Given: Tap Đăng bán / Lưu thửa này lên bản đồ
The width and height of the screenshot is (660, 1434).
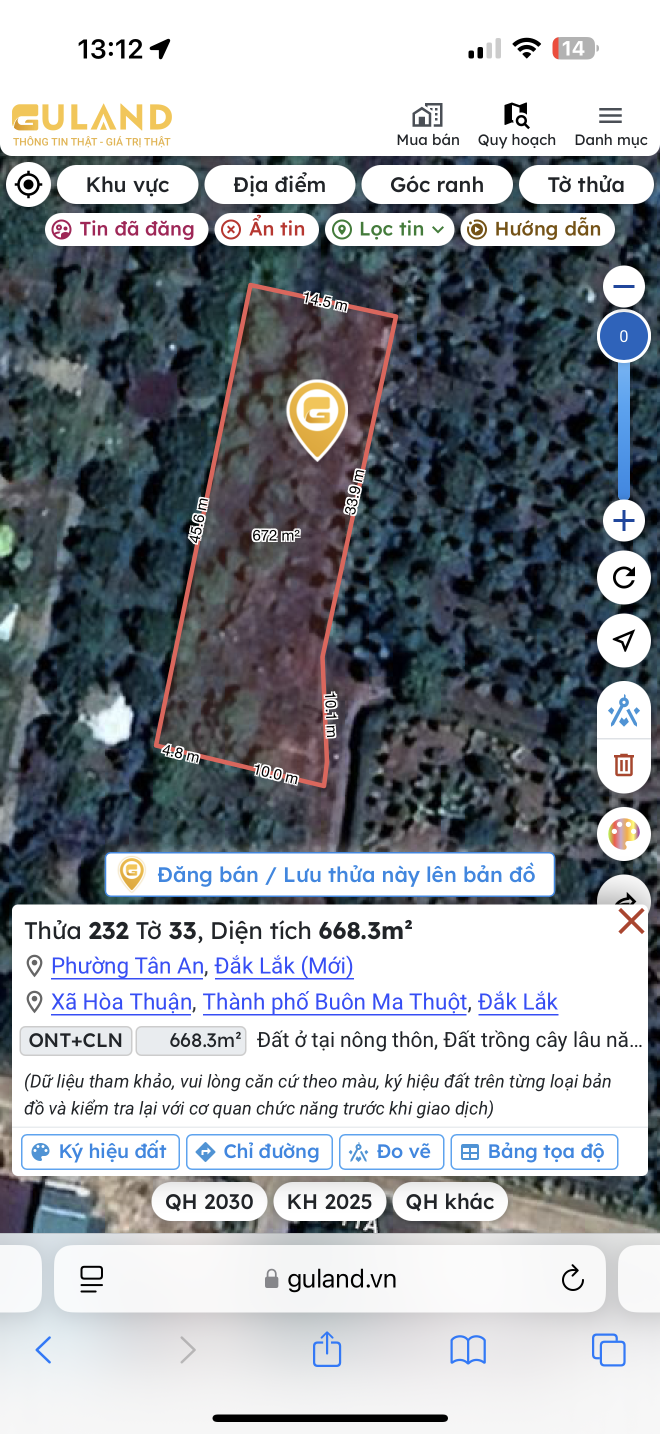Looking at the screenshot, I should [330, 875].
